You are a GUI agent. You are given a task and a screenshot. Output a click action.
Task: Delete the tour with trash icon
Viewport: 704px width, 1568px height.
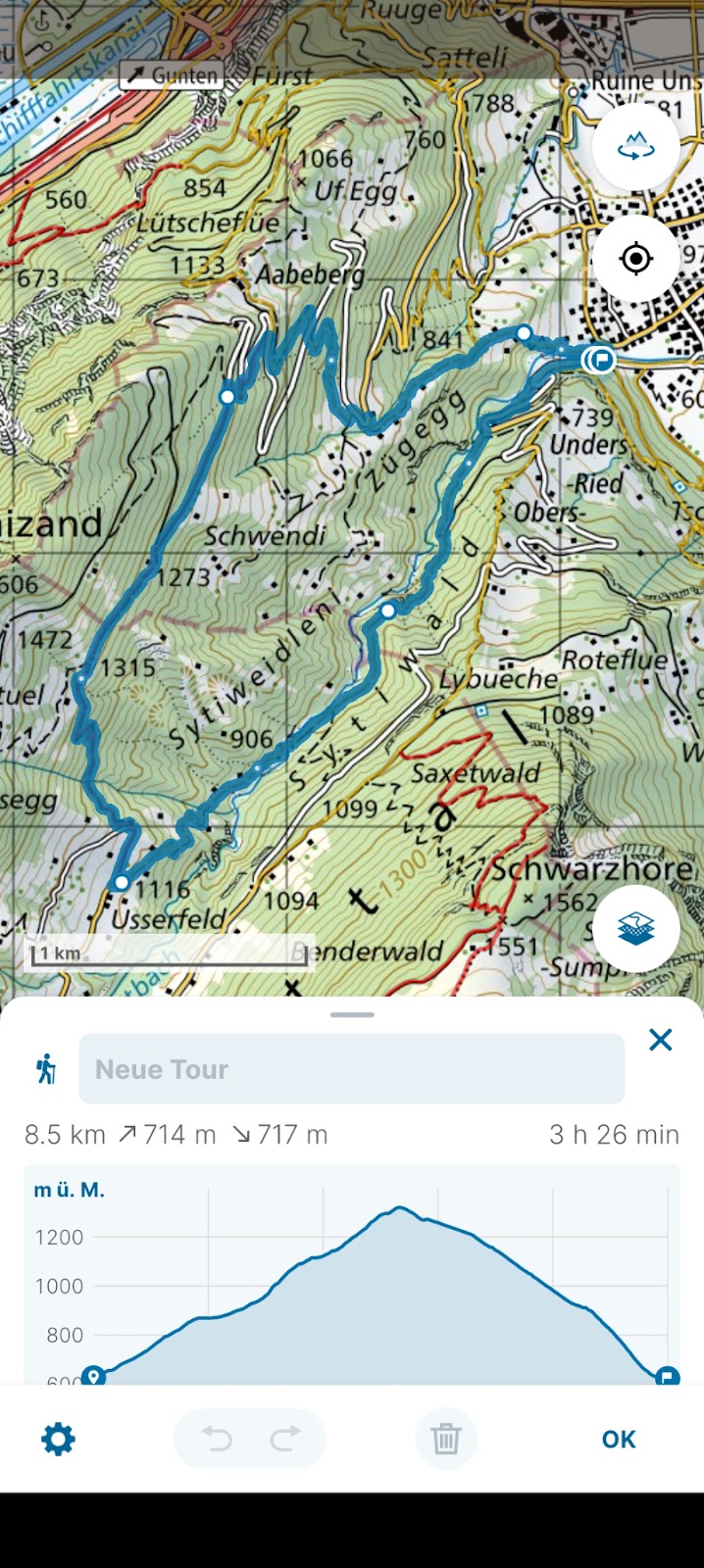446,1439
